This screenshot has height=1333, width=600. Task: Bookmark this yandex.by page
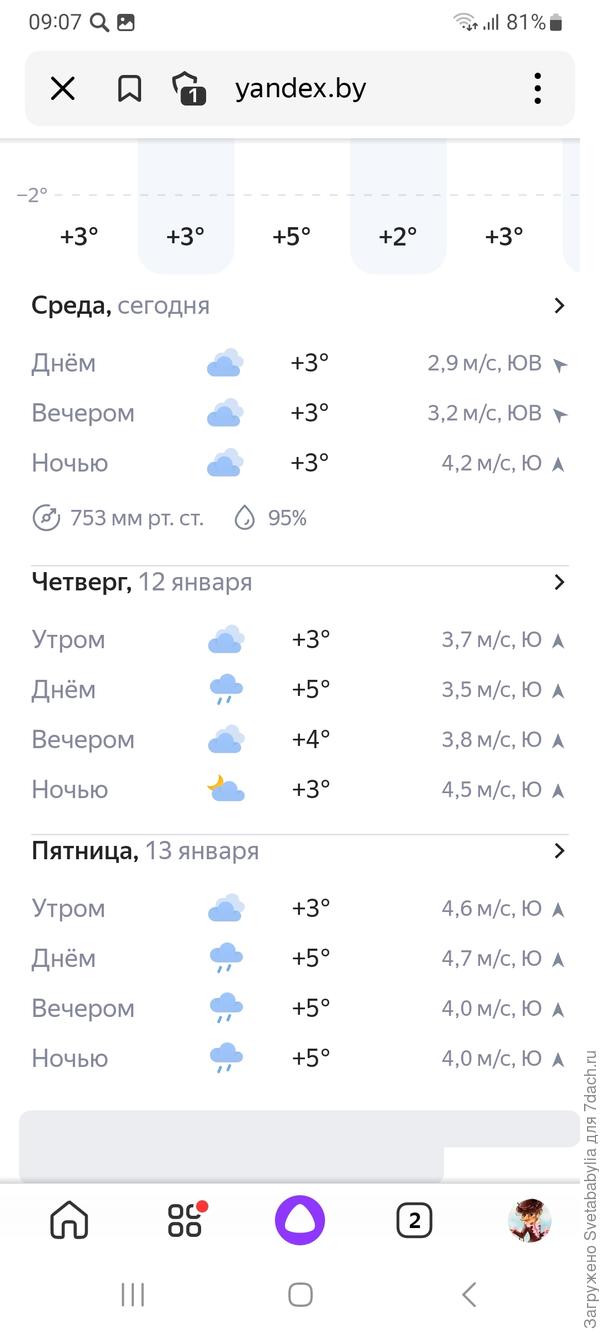tap(129, 89)
